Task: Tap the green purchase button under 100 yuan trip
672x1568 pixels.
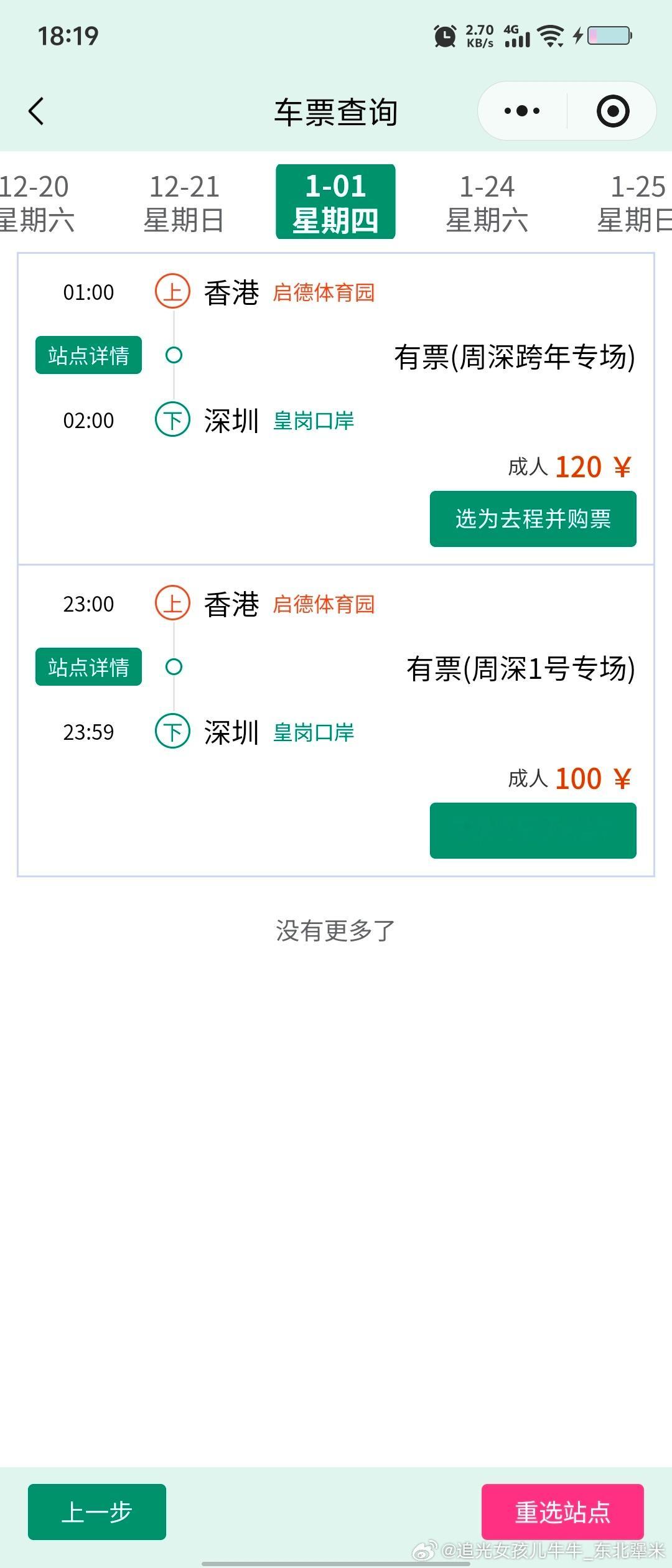Action: coord(533,830)
